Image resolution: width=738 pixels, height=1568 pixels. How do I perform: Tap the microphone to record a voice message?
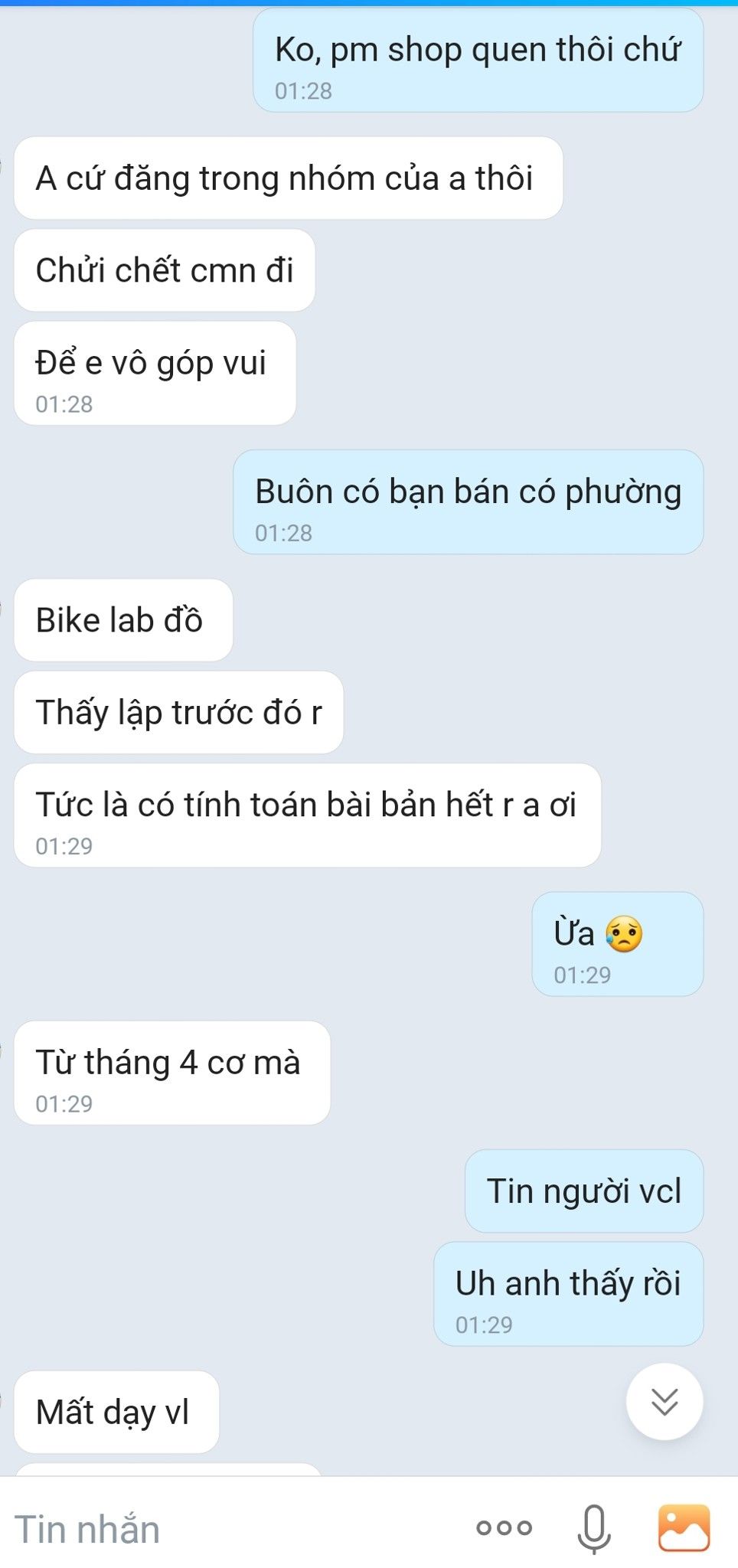point(593,1528)
